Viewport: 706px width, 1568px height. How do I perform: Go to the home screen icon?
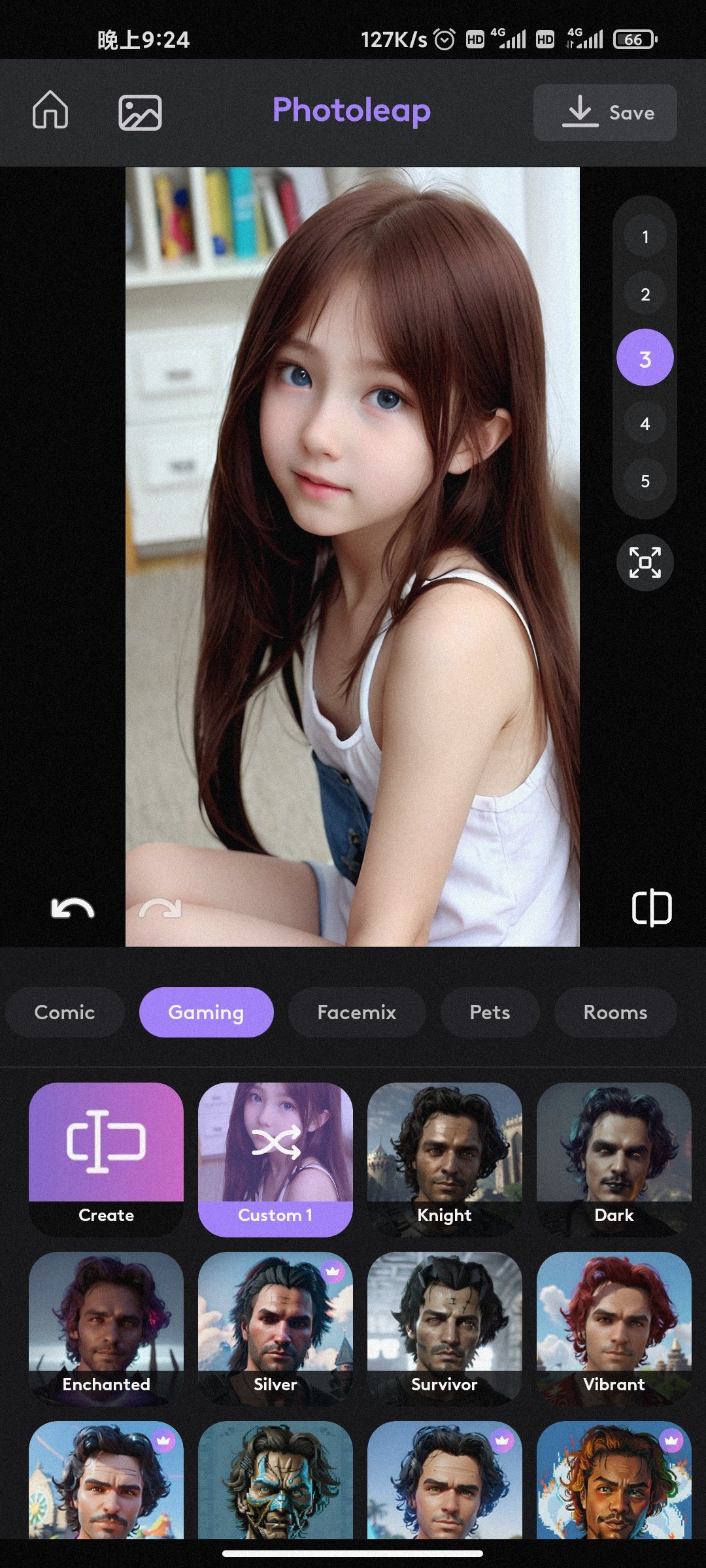coord(50,110)
